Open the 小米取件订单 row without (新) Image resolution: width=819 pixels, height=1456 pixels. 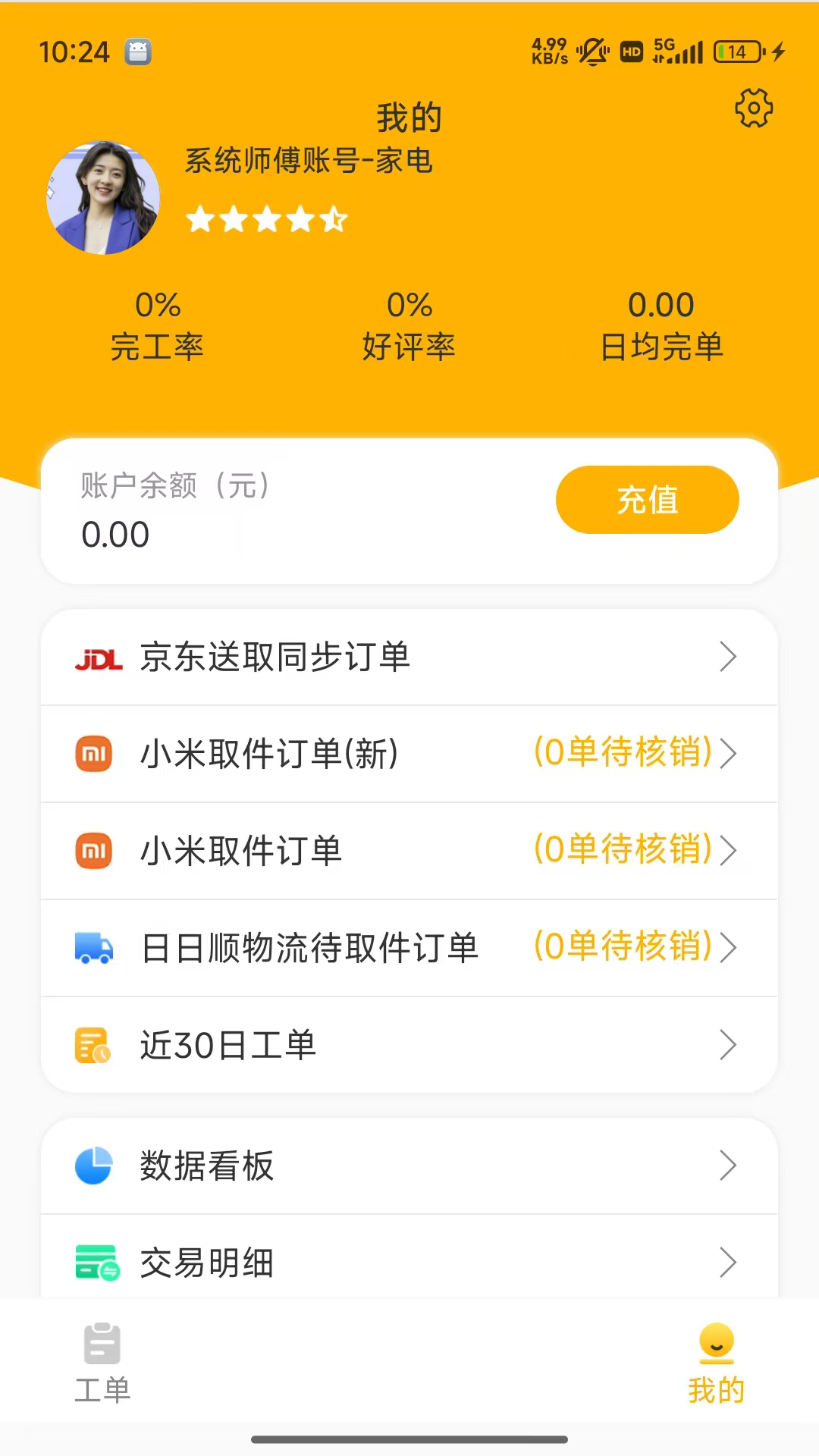coord(409,851)
